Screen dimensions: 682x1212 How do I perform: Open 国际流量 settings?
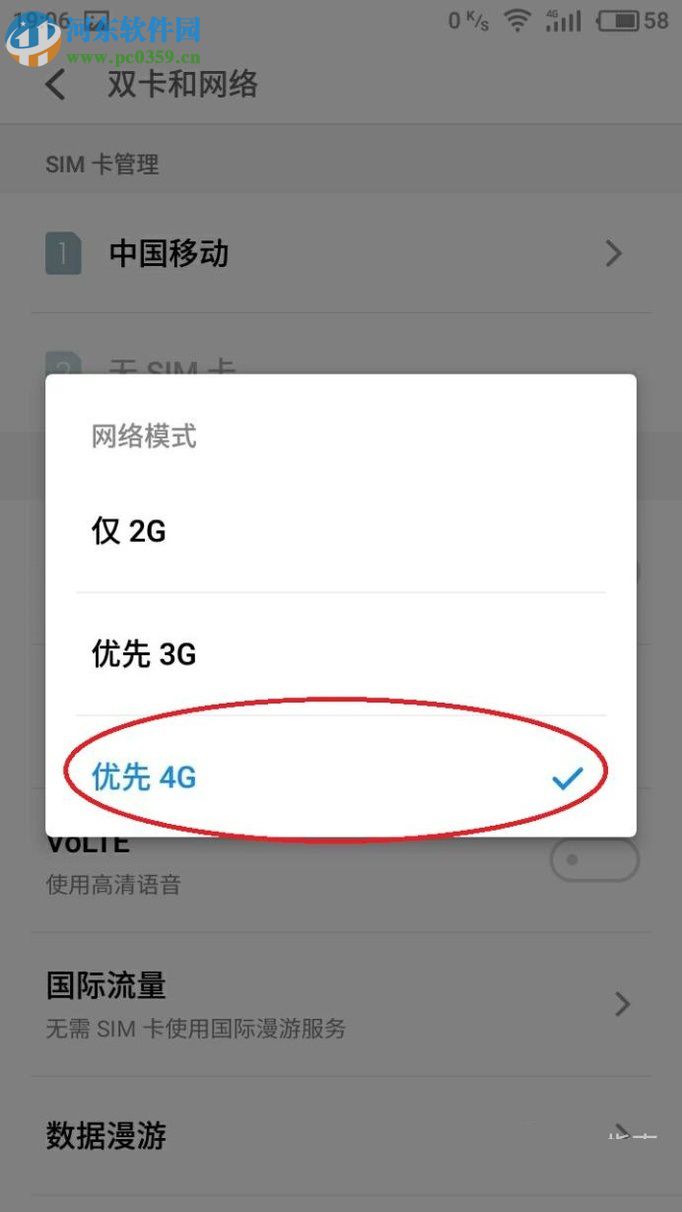tap(340, 1004)
